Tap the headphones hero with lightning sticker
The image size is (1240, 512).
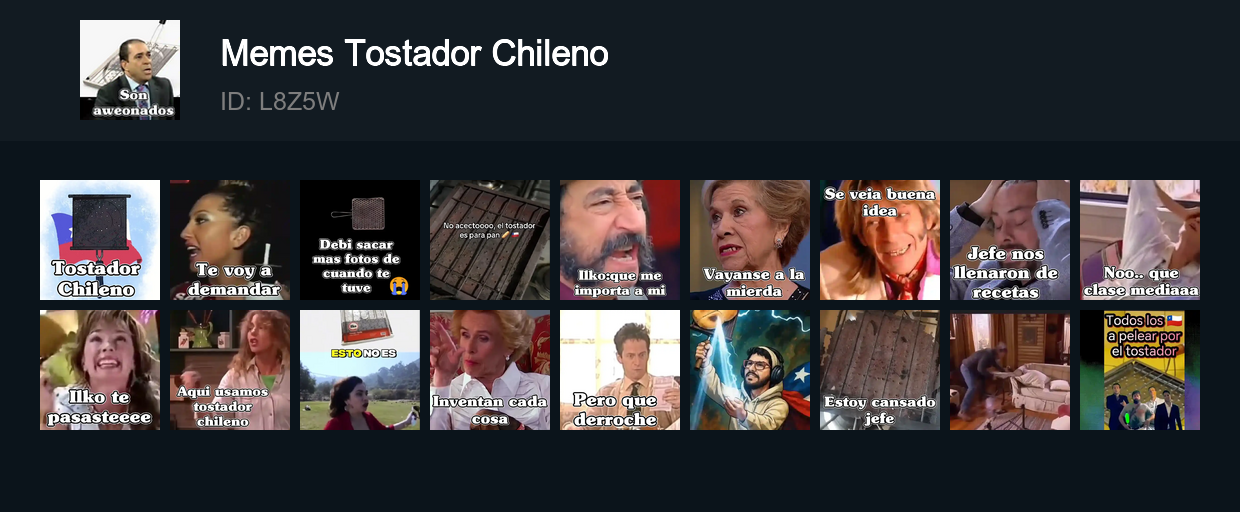[x=750, y=370]
